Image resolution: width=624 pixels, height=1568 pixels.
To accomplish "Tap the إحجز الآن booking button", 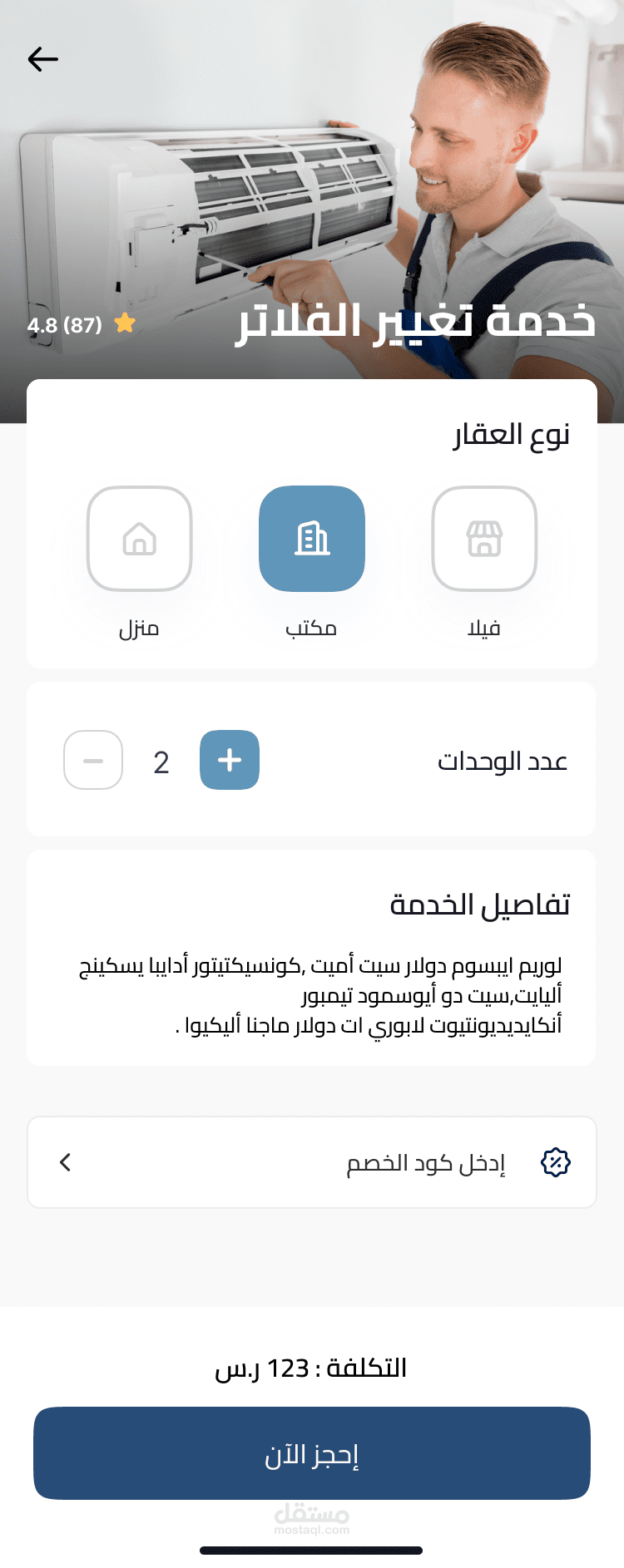I will click(312, 1453).
